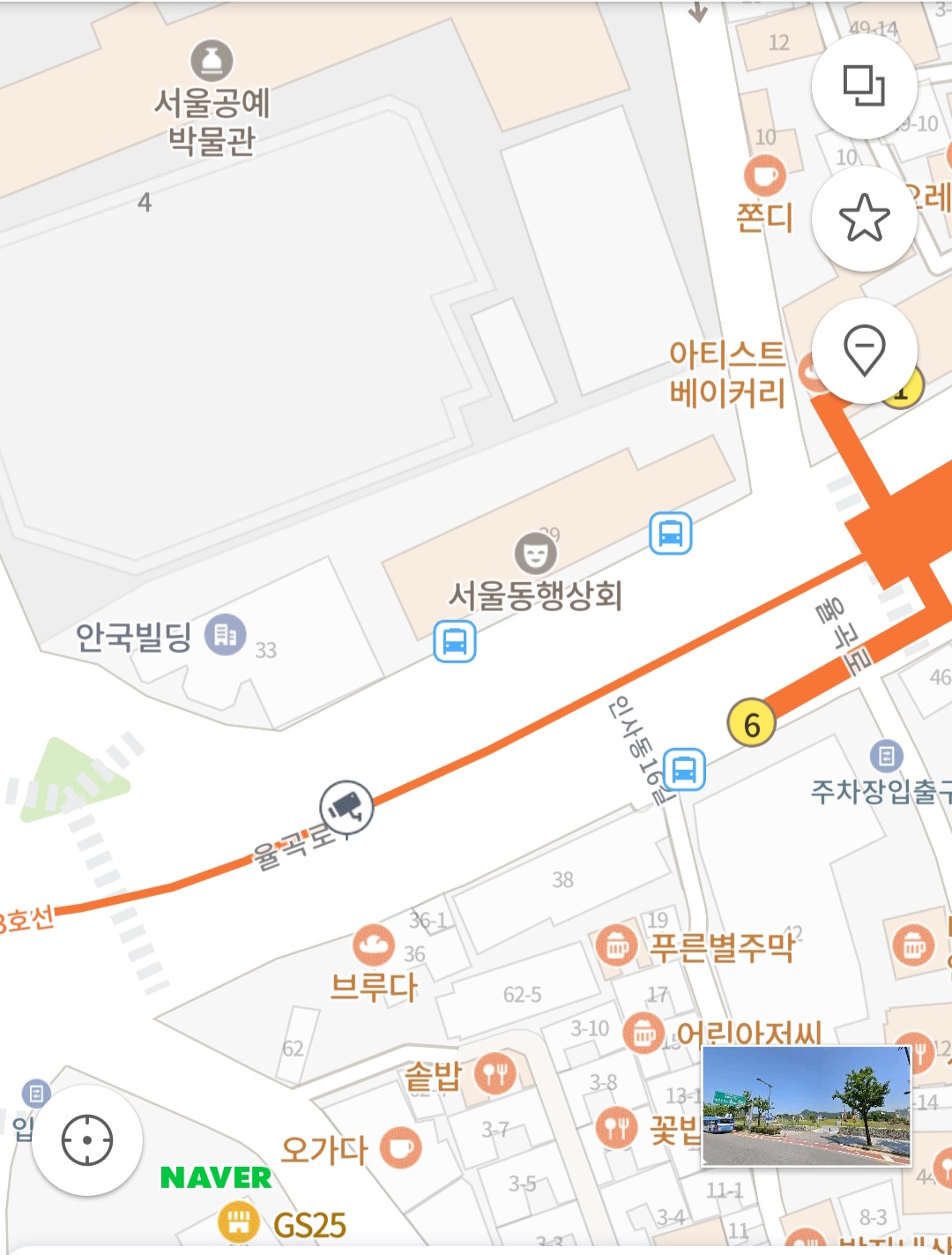
Task: Select the 서울공예박물관 museum marker
Action: pyautogui.click(x=212, y=60)
